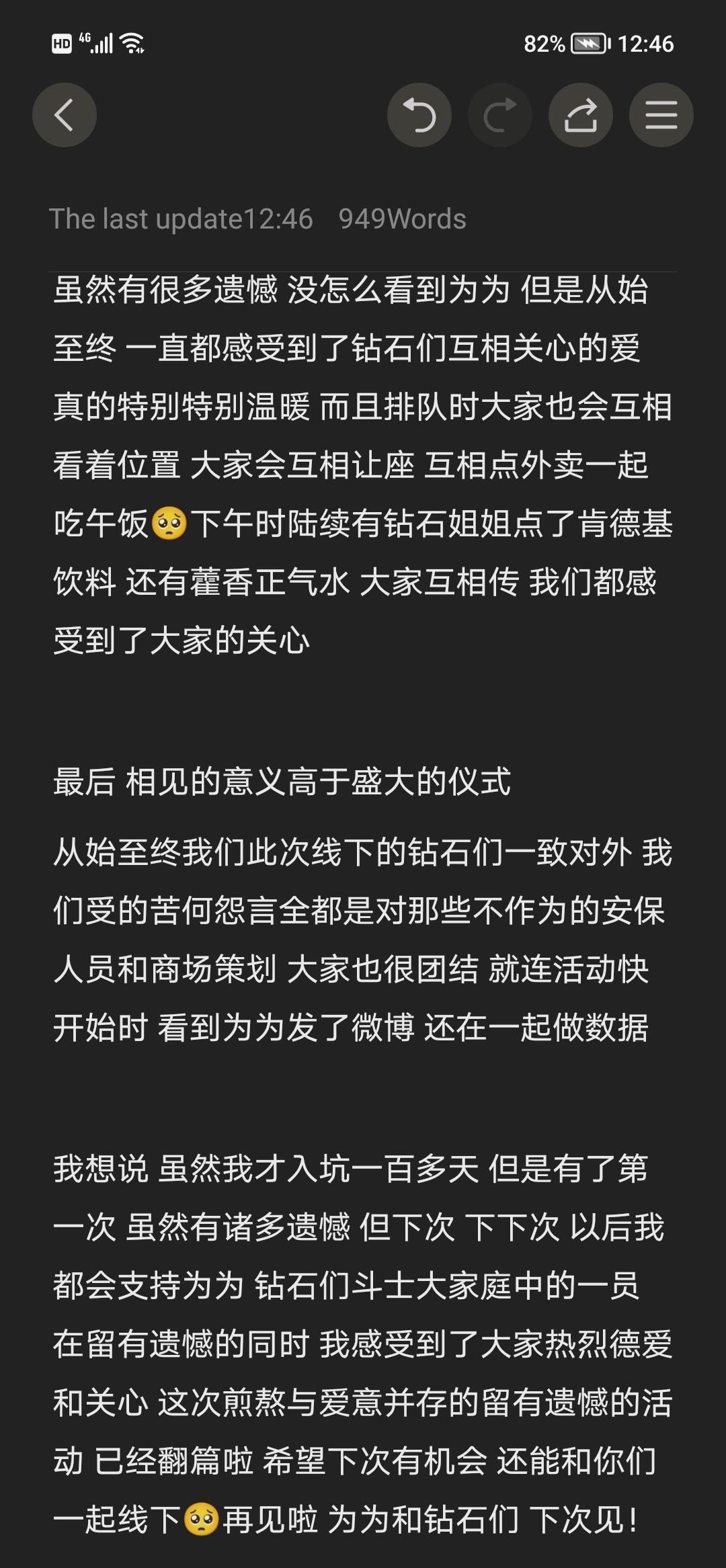Viewport: 726px width, 1568px height.
Task: Share this note
Action: pyautogui.click(x=581, y=115)
